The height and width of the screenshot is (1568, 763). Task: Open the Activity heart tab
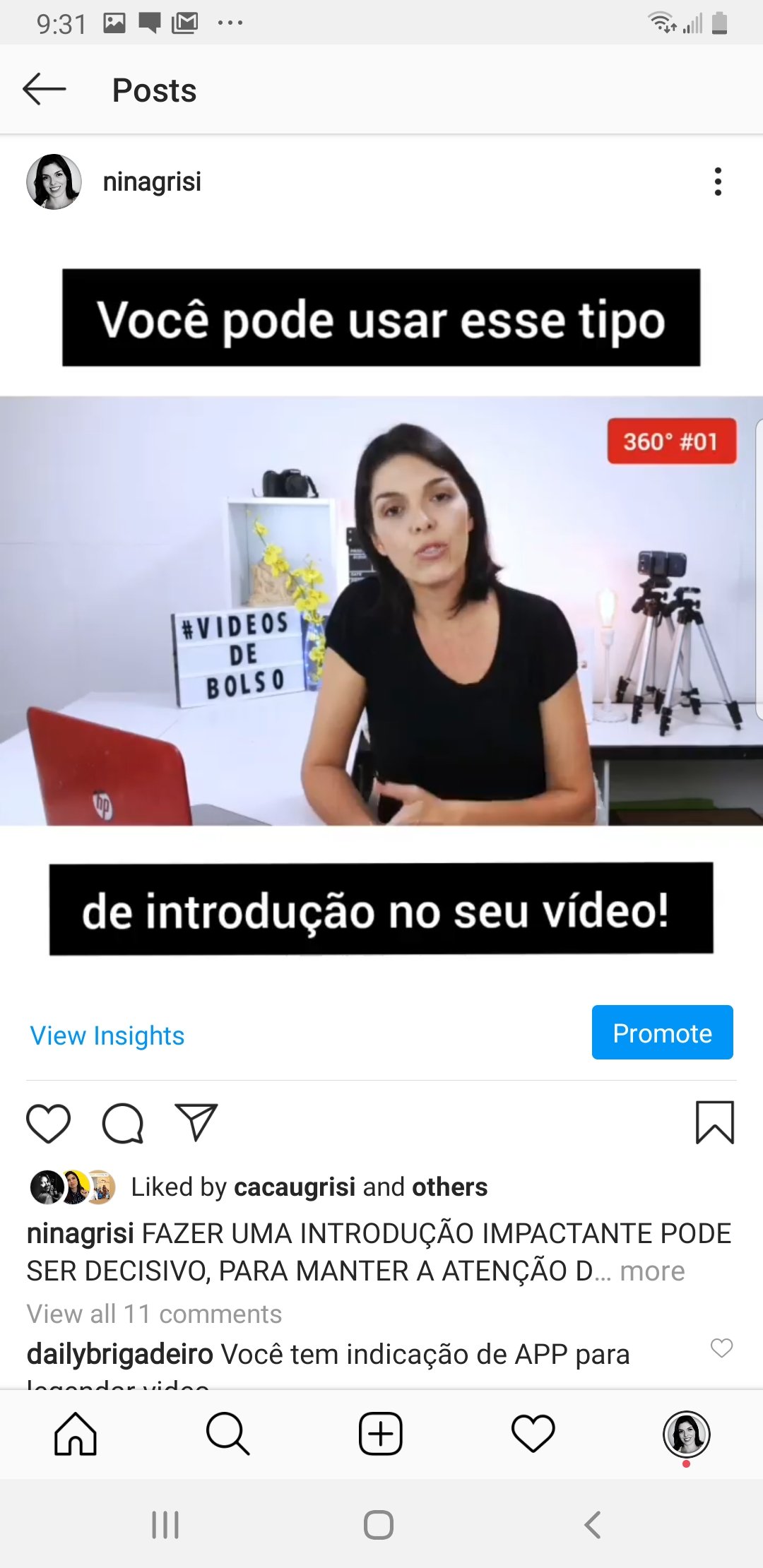[533, 1434]
